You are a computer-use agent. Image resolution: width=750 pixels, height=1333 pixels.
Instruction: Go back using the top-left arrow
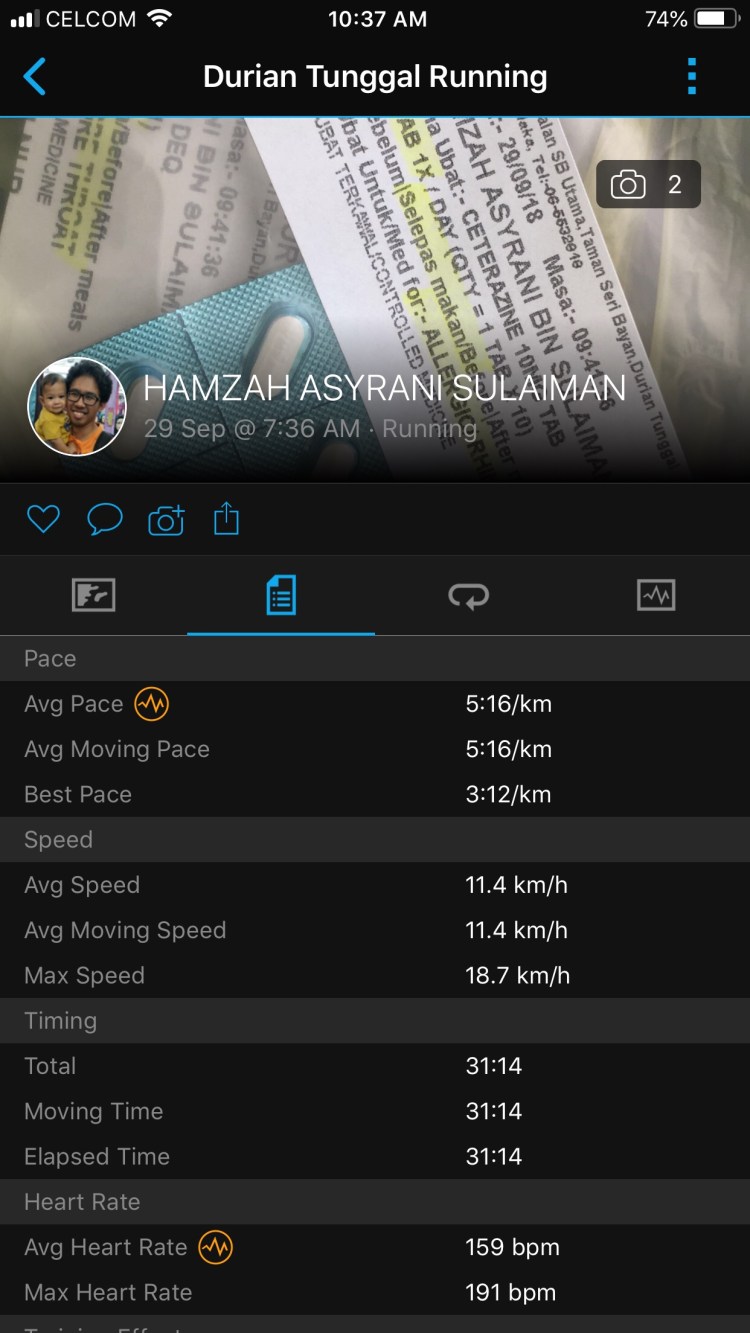click(x=35, y=77)
